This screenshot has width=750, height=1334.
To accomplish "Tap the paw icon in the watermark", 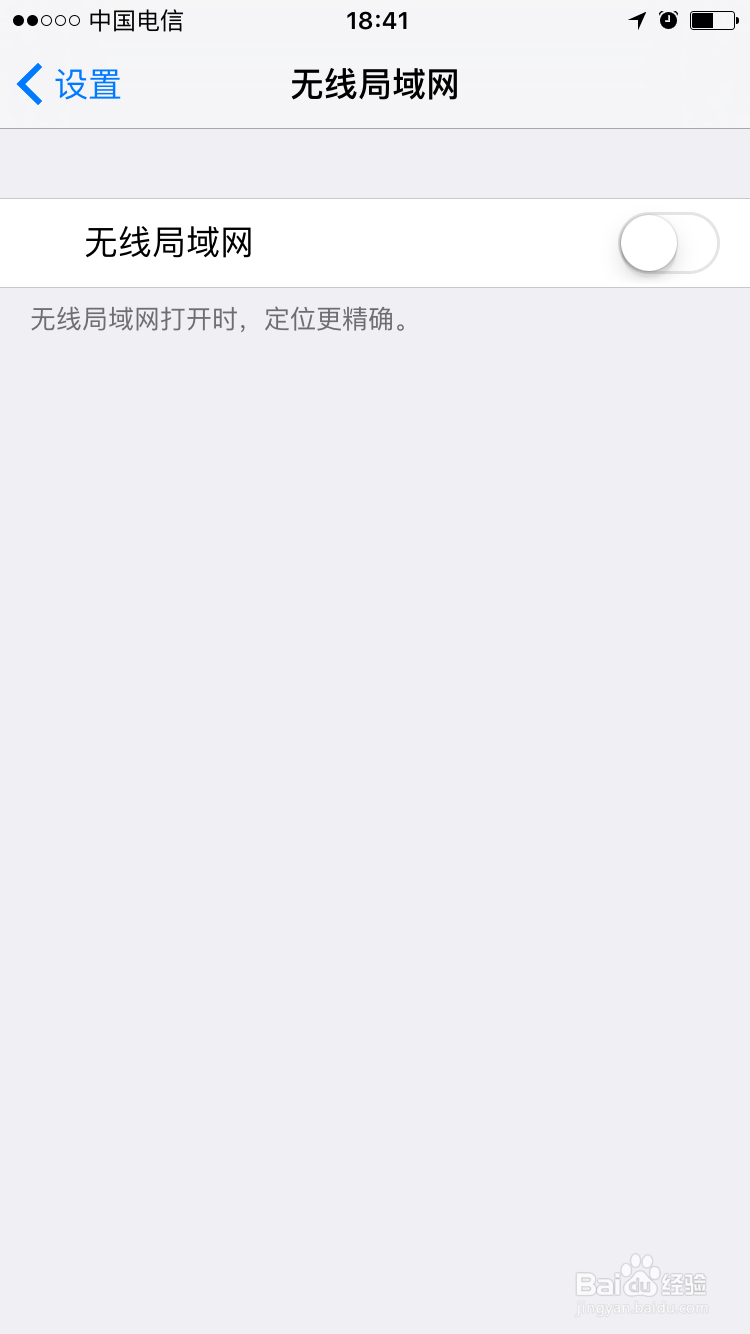I will tap(638, 1274).
